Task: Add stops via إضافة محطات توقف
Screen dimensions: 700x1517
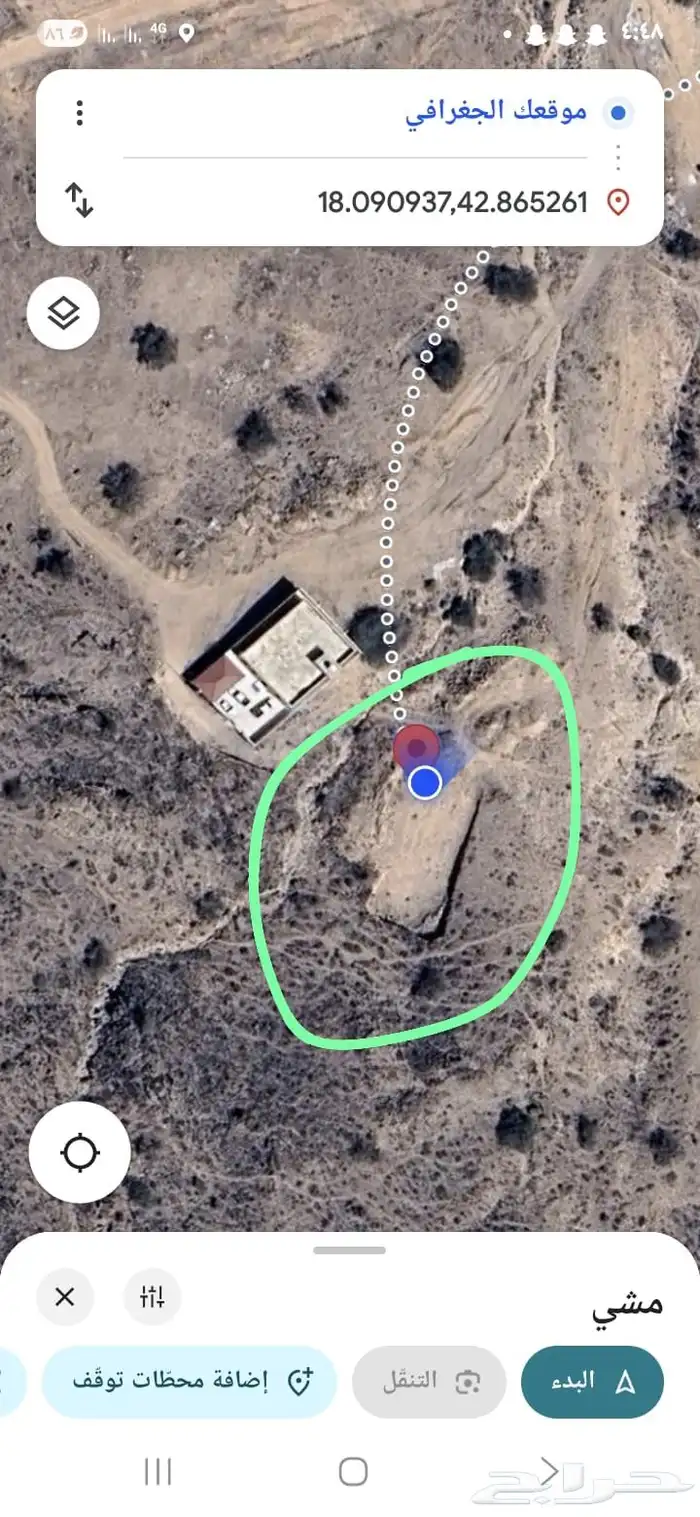Action: (190, 1382)
